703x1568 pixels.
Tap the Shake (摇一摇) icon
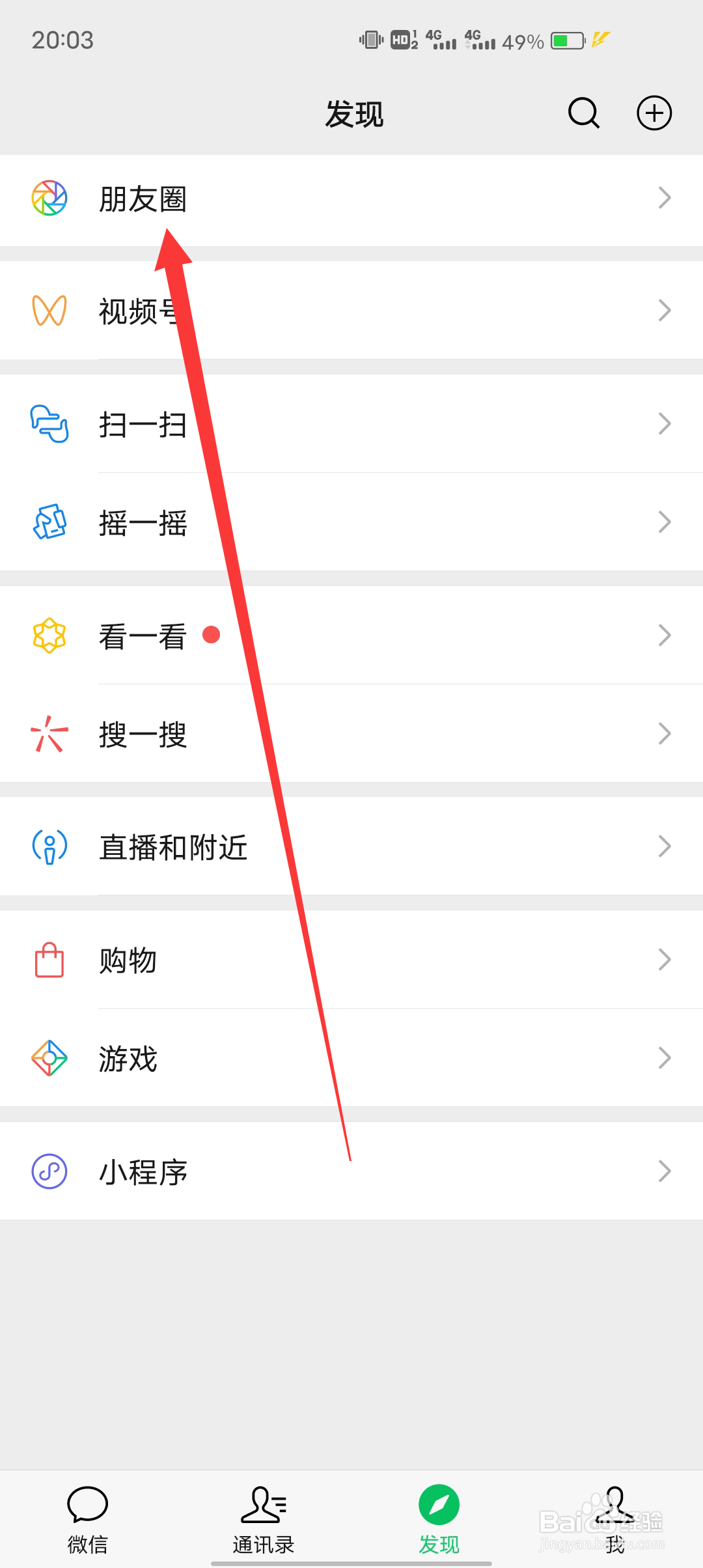(49, 522)
